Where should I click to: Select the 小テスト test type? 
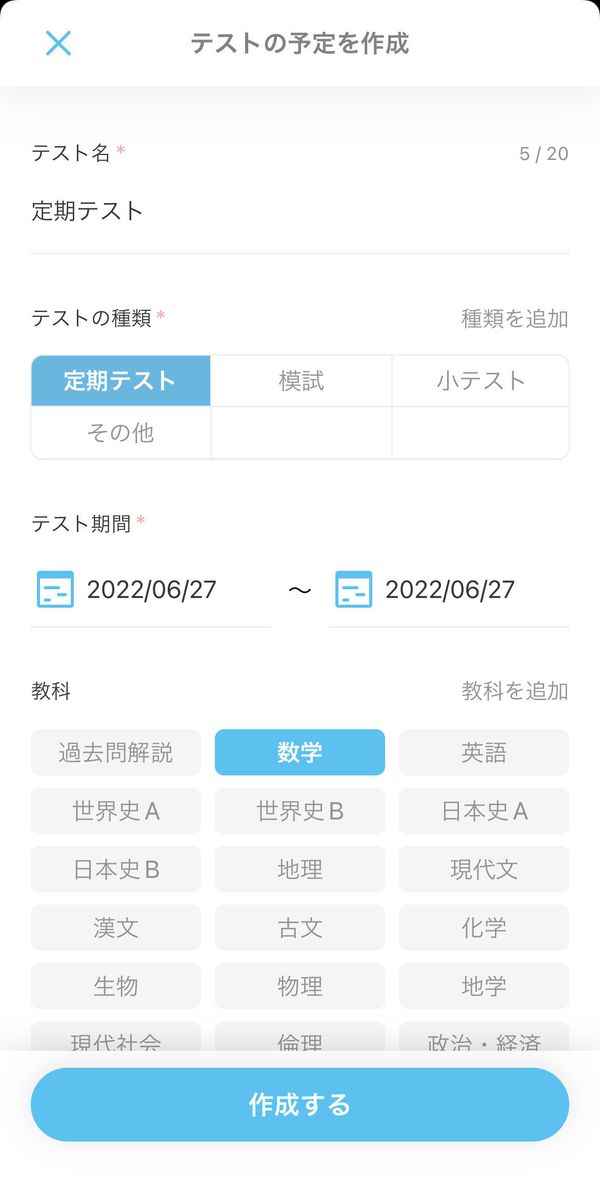click(481, 381)
